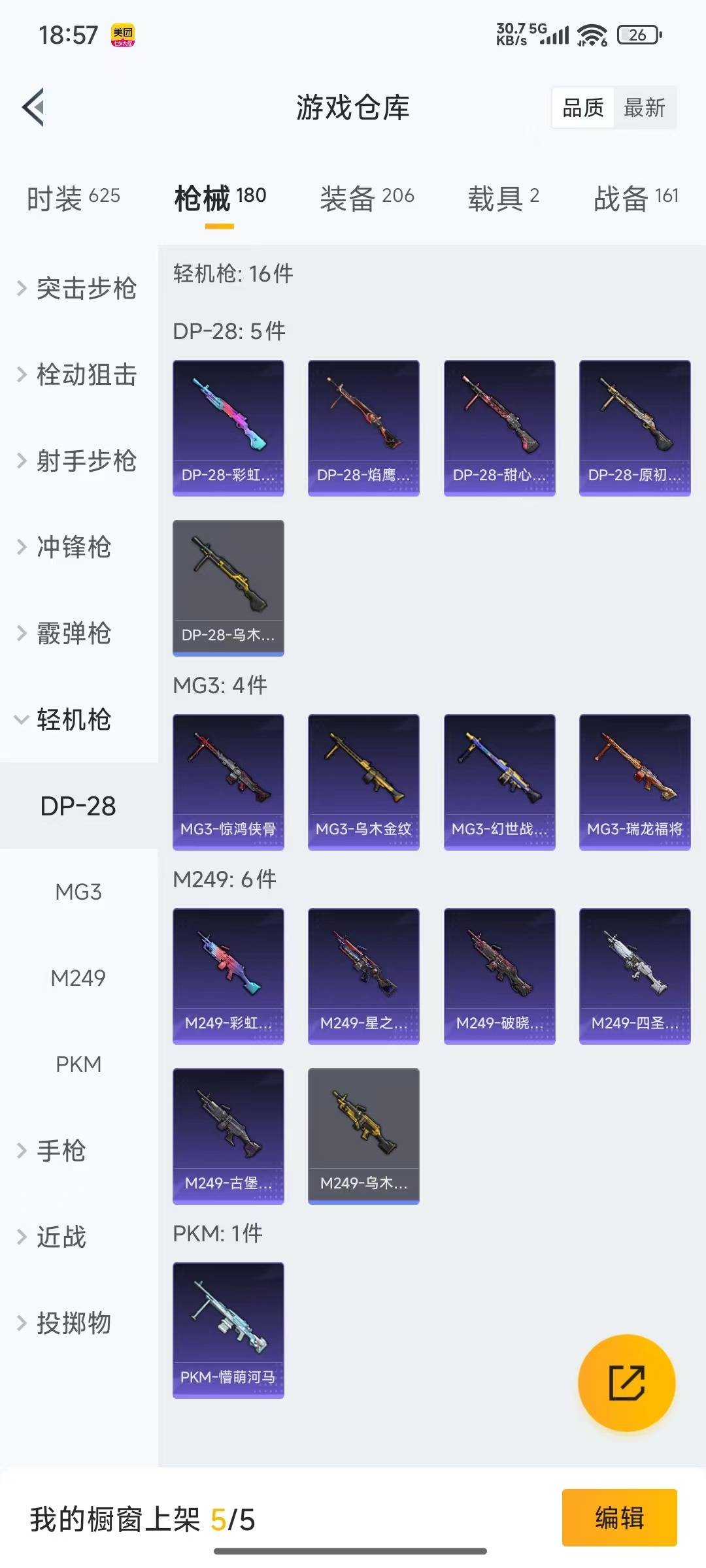706x1568 pixels.
Task: Open the 载具 tab
Action: (503, 197)
